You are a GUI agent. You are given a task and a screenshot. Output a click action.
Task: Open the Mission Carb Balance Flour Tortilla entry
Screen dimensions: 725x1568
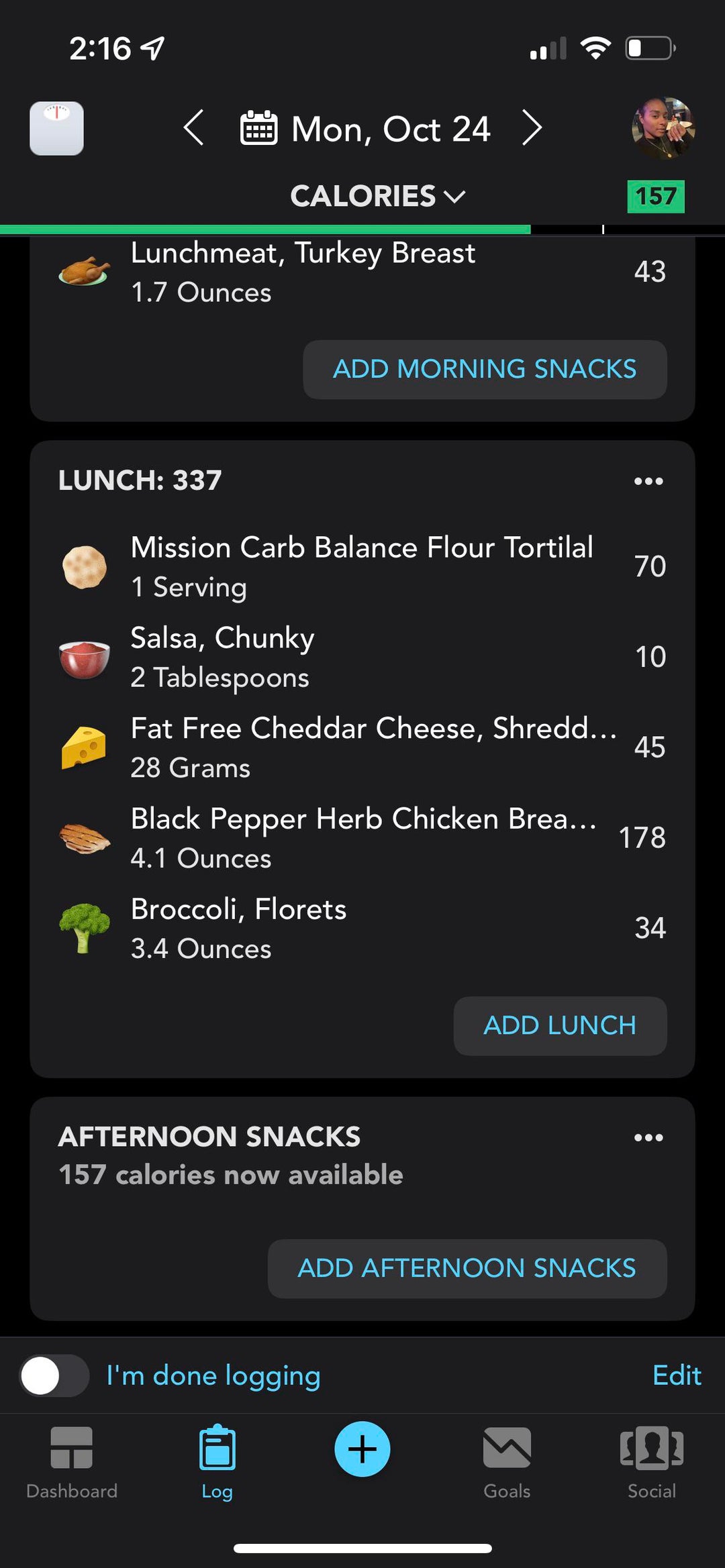(x=362, y=566)
